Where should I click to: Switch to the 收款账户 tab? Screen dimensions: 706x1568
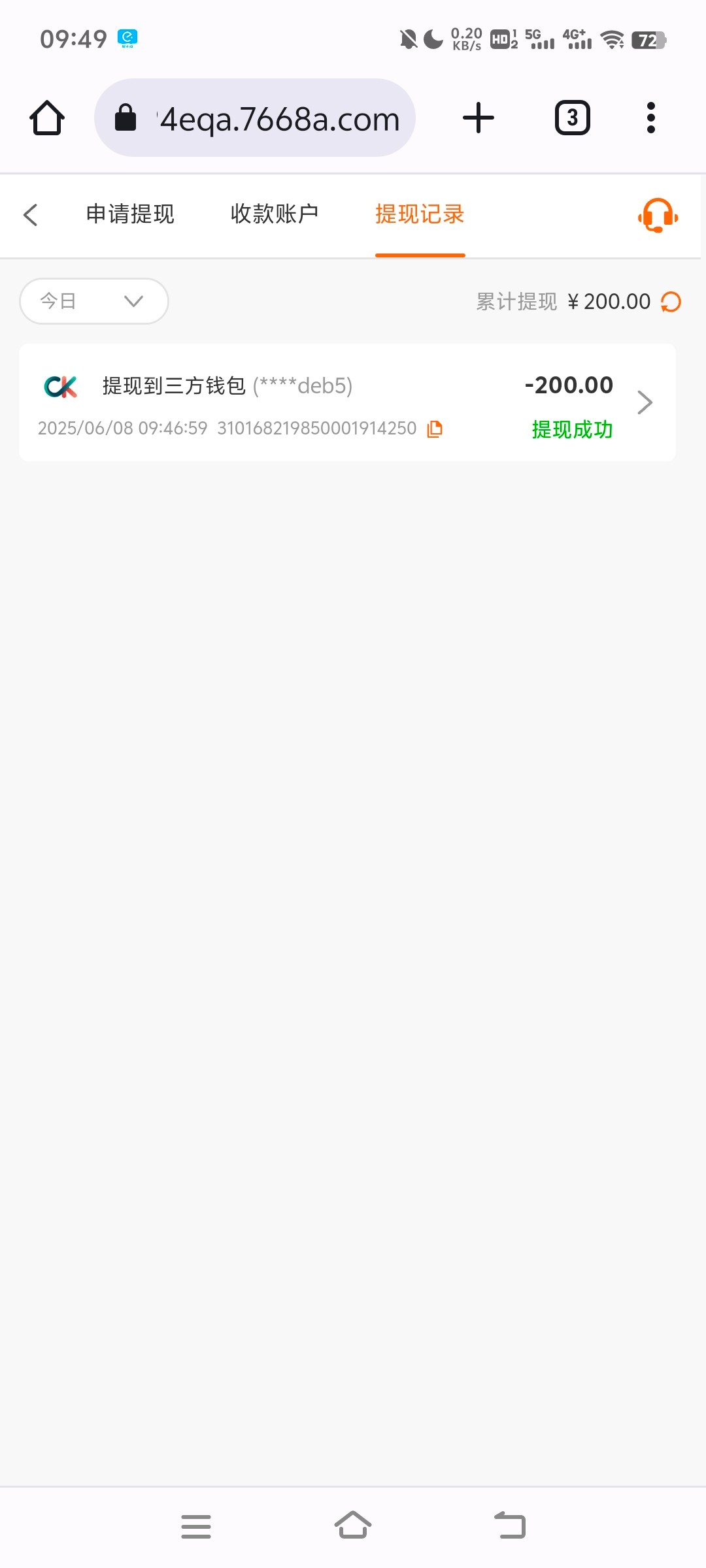pos(275,214)
